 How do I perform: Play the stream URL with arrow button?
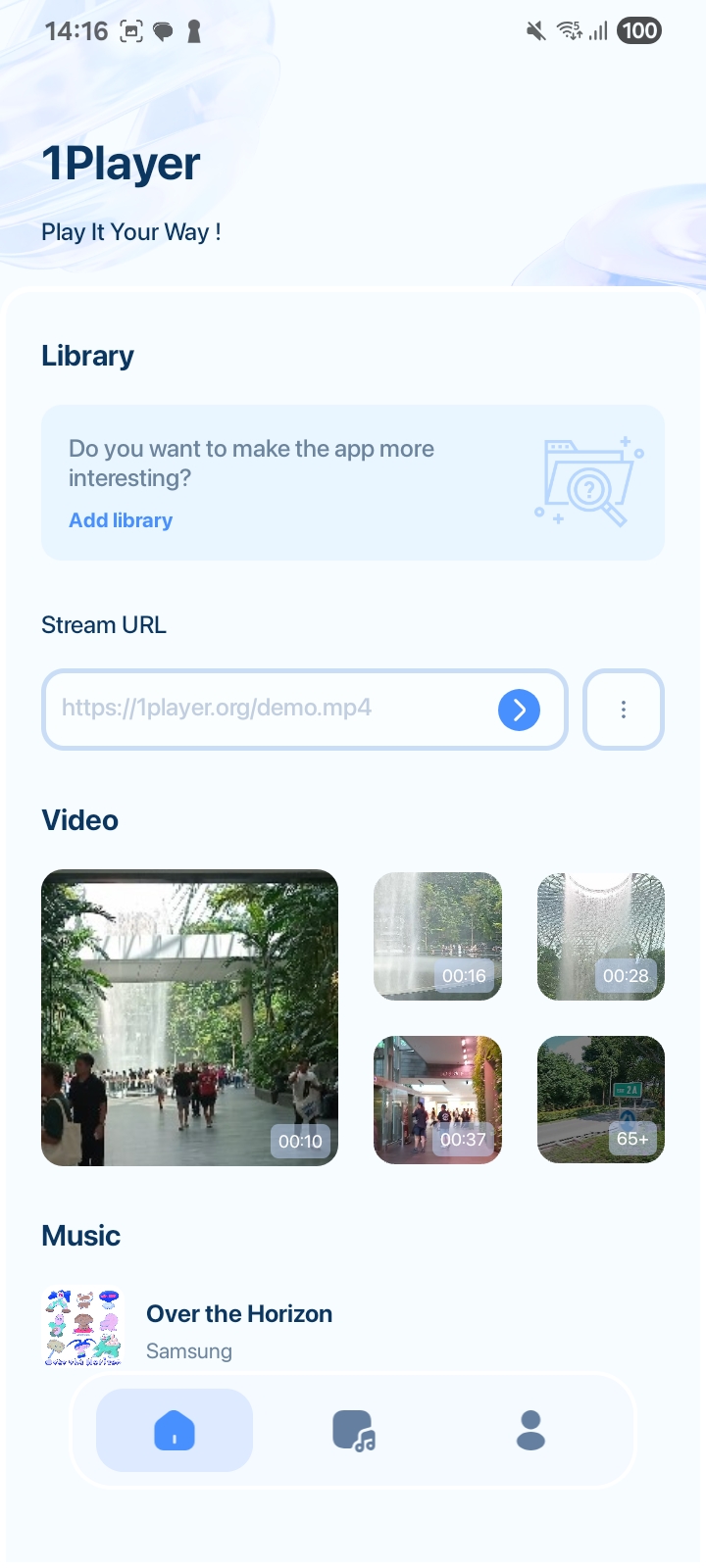(x=519, y=710)
